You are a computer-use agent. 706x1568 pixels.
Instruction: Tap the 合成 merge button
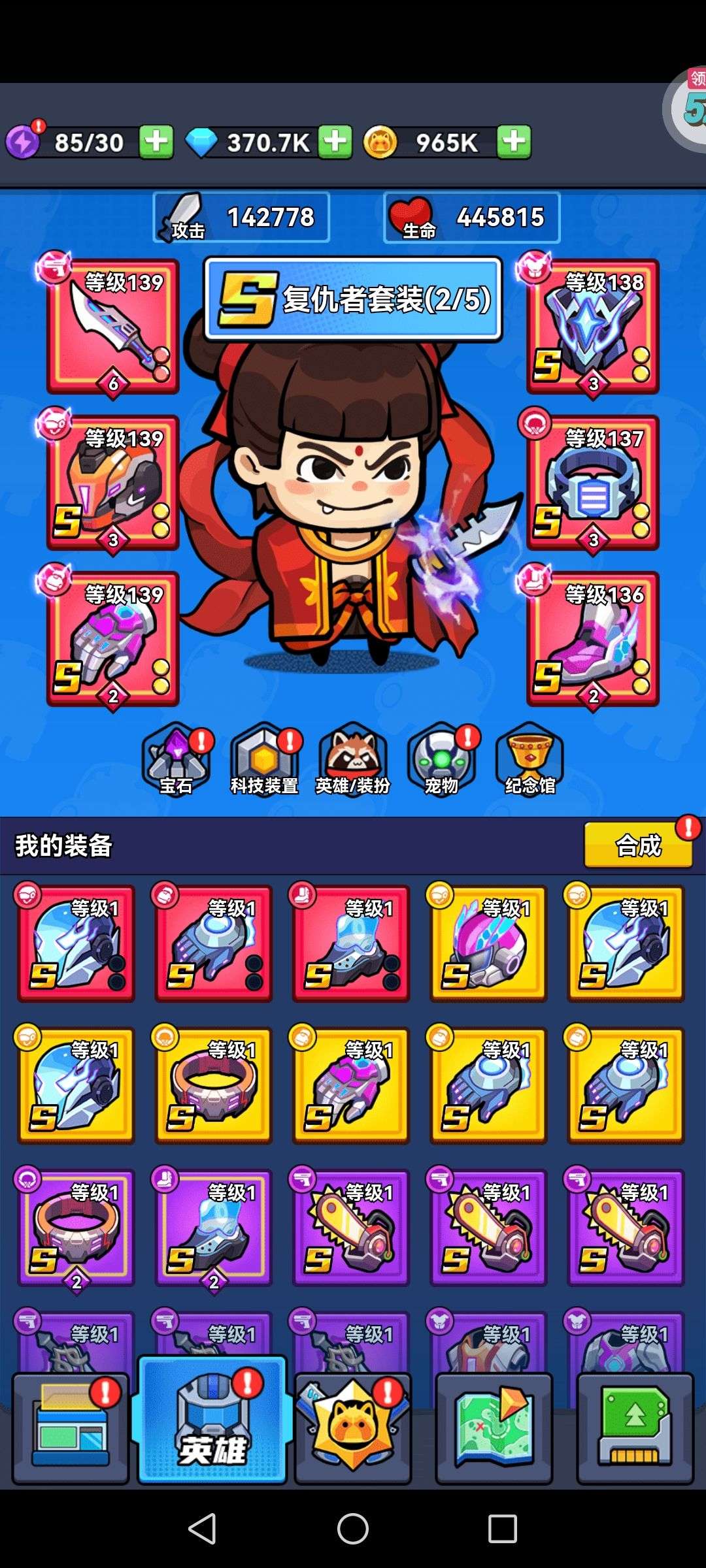pyautogui.click(x=638, y=845)
